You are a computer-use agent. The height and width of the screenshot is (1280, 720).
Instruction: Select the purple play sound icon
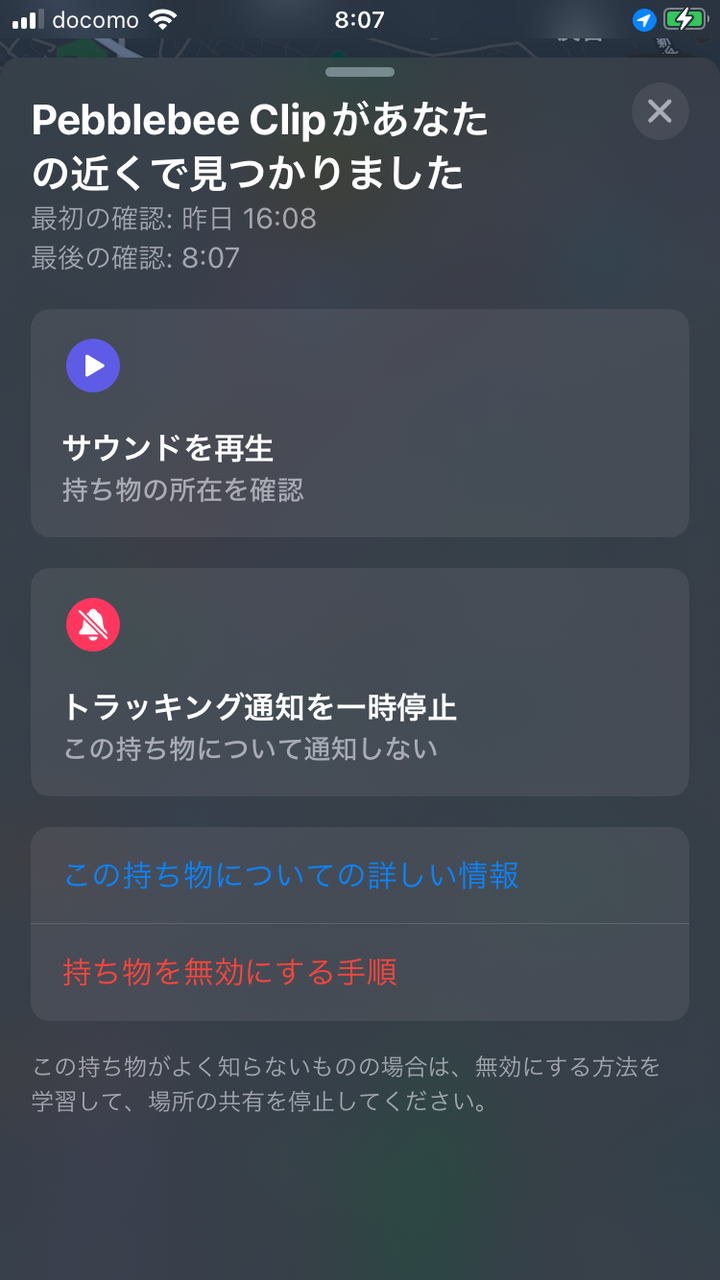[x=93, y=365]
